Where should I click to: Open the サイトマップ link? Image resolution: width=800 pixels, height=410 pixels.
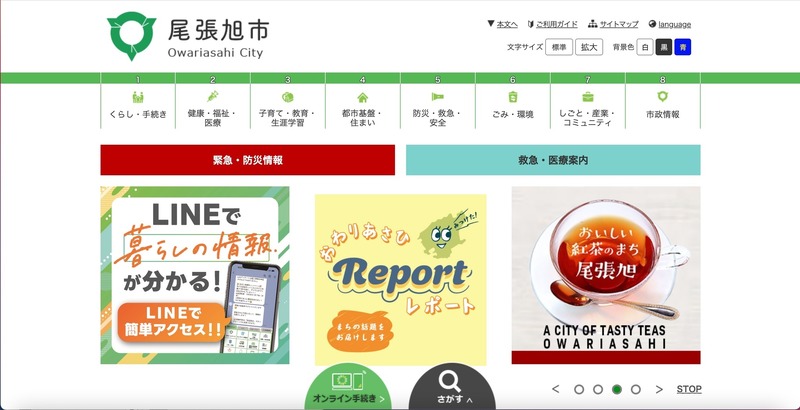click(613, 24)
